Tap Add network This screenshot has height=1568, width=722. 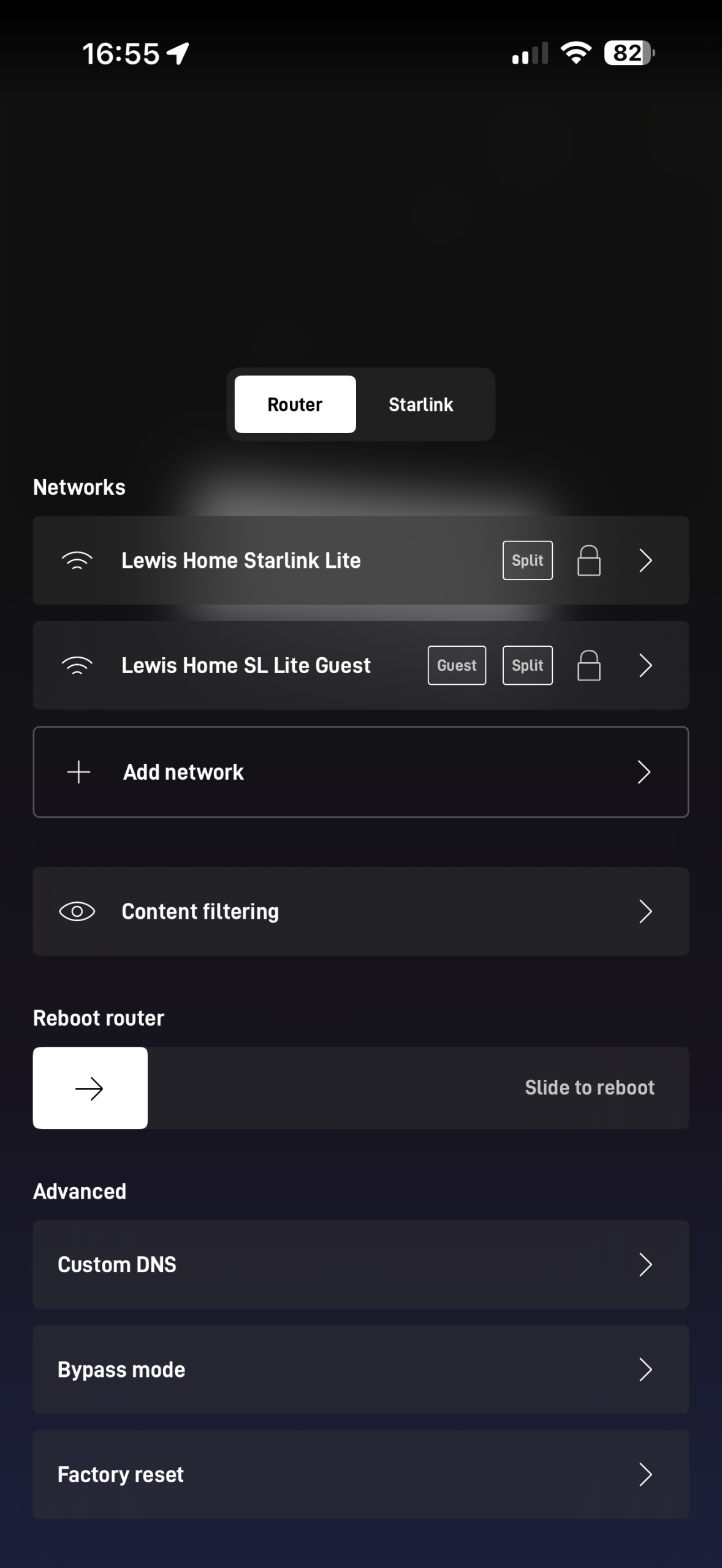[360, 772]
